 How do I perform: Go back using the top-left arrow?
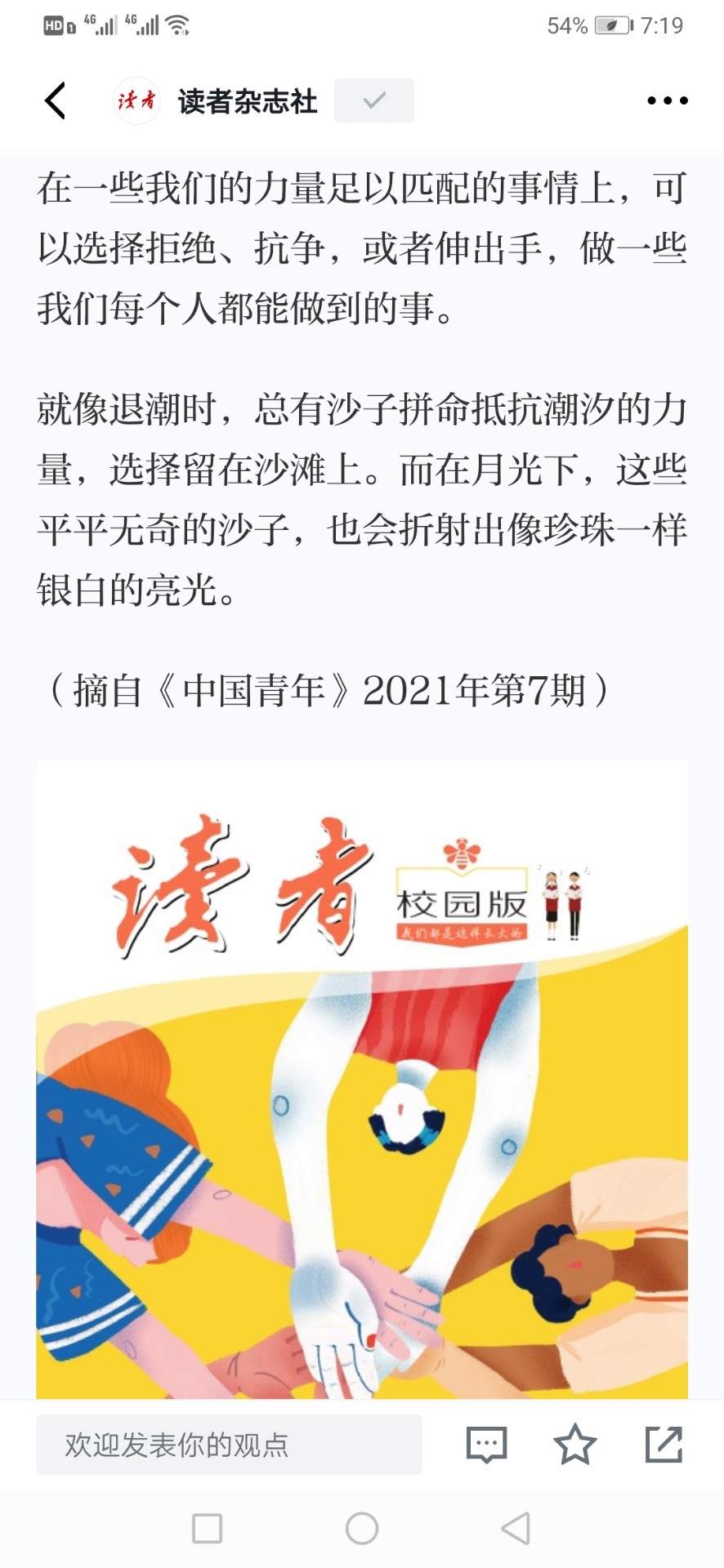[x=55, y=100]
